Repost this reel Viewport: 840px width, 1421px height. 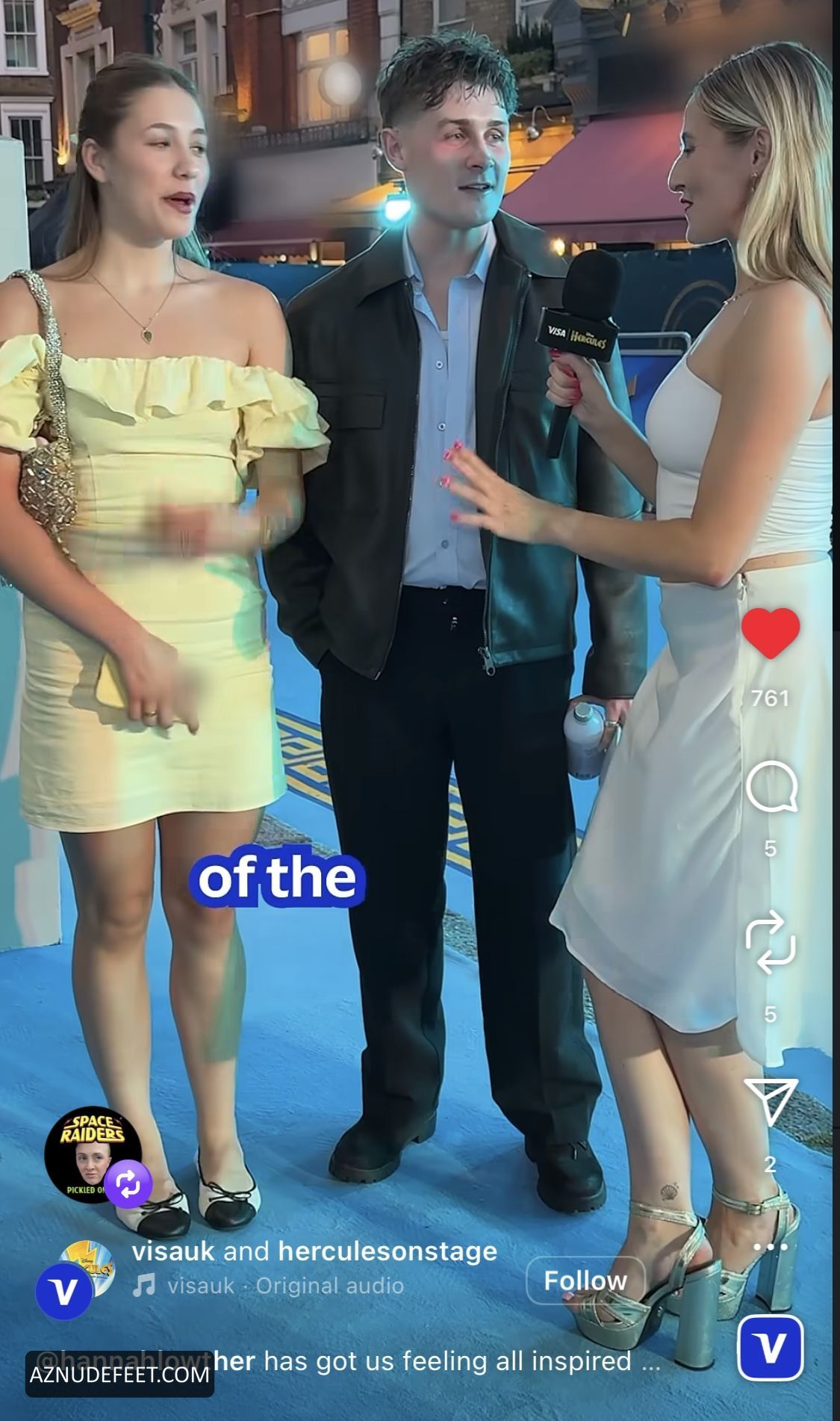(771, 942)
